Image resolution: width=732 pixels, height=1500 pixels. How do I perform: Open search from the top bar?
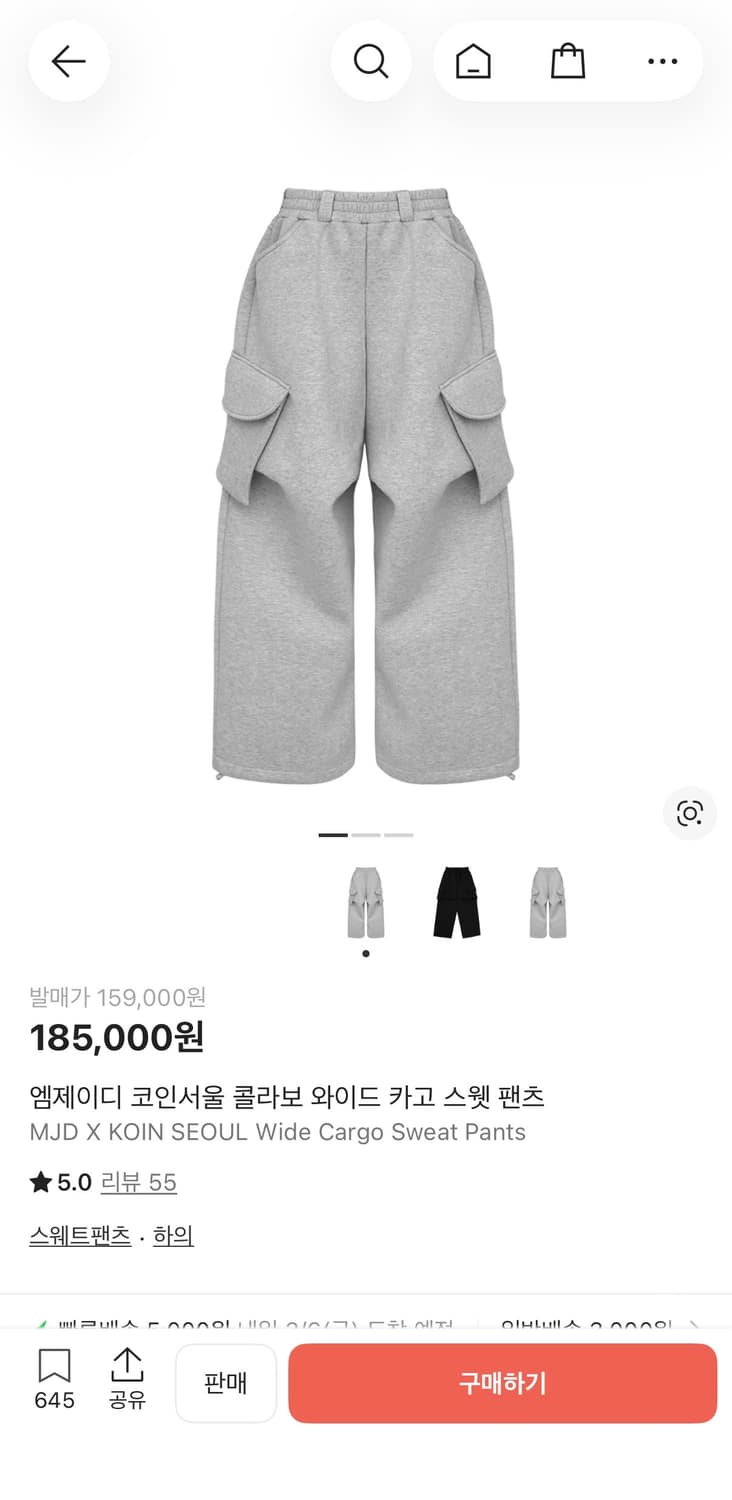[371, 61]
